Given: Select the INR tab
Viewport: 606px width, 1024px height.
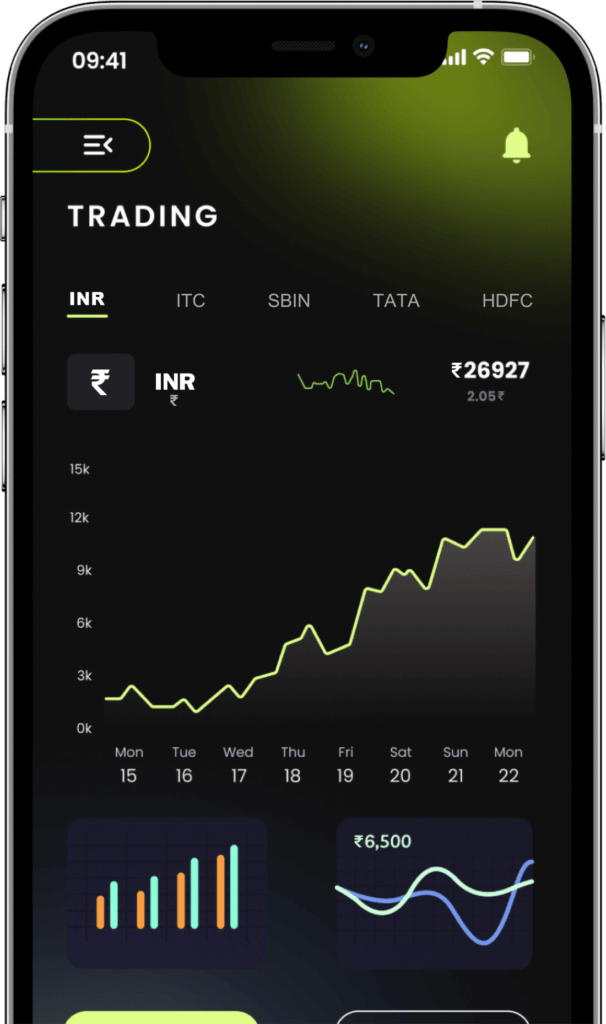Looking at the screenshot, I should point(87,299).
